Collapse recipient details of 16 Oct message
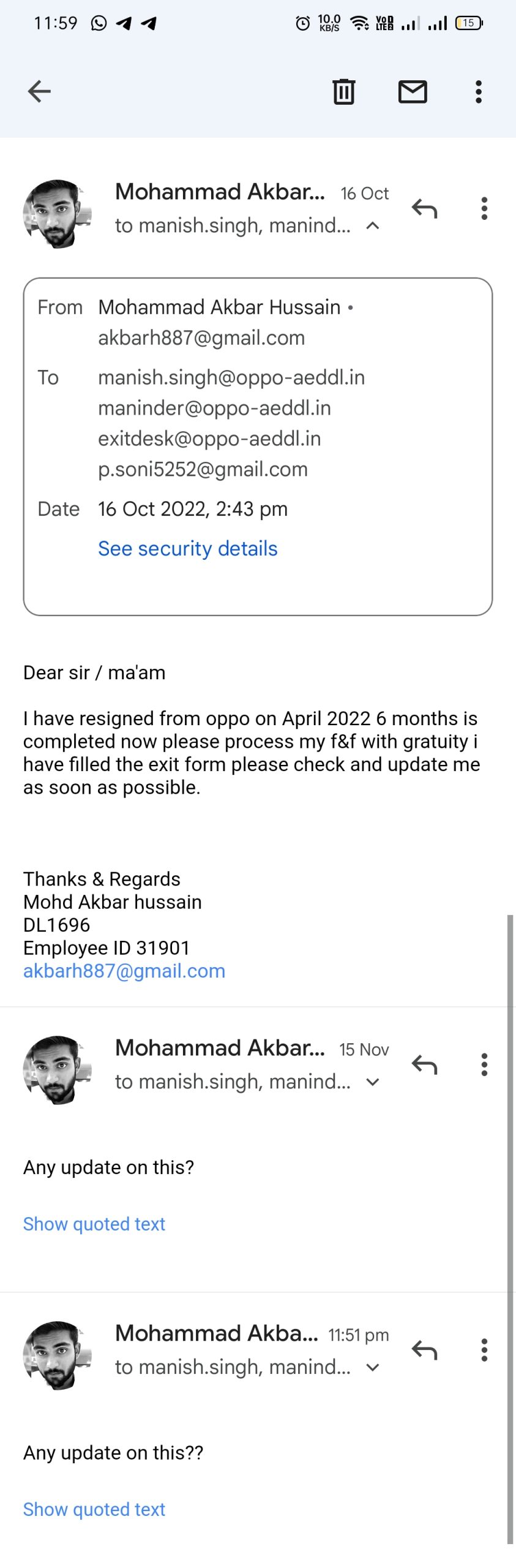The width and height of the screenshot is (516, 1568). pyautogui.click(x=372, y=226)
